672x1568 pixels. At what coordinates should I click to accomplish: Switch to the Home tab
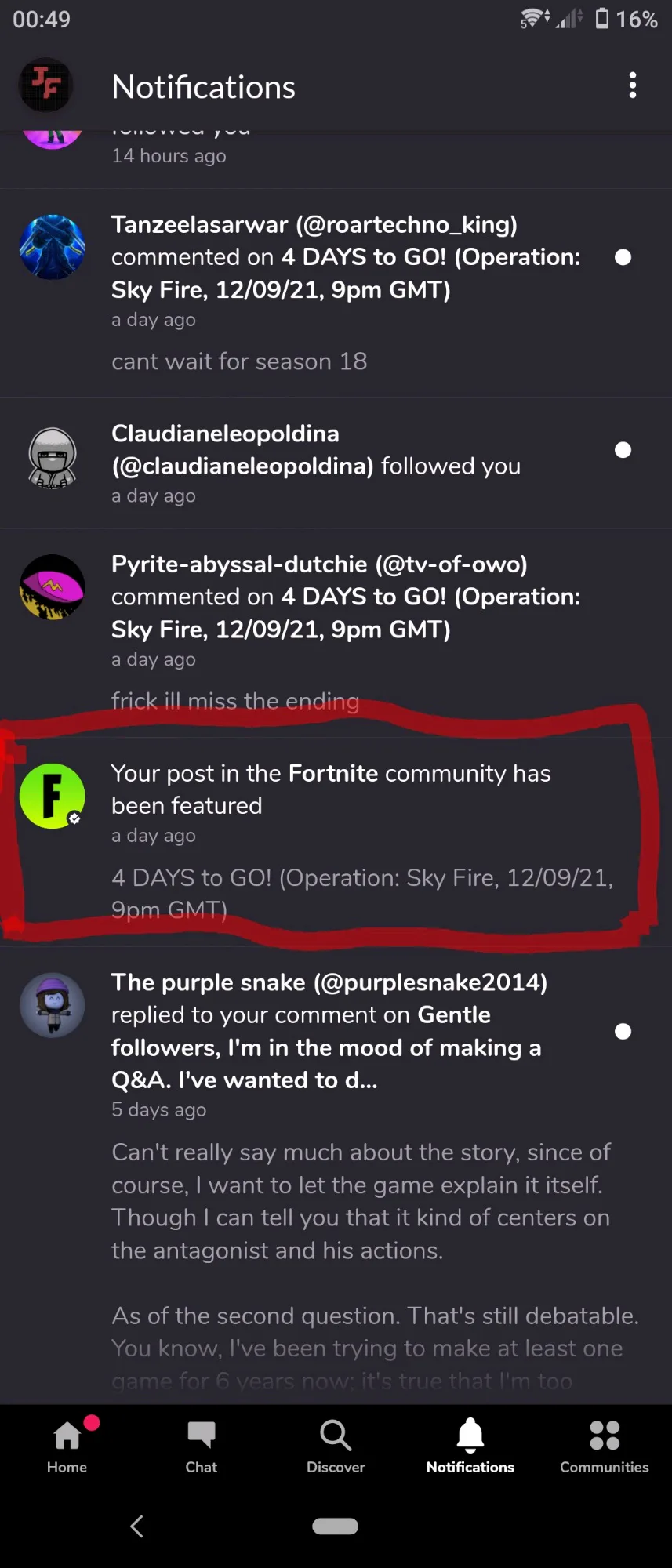(67, 1446)
